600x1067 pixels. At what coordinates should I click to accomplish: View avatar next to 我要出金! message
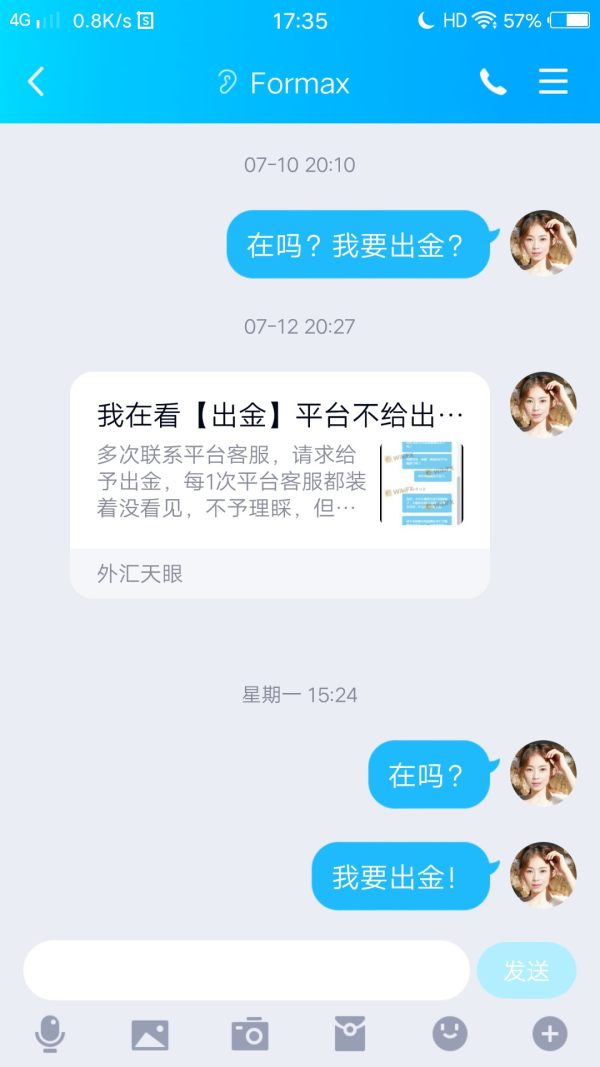click(543, 874)
